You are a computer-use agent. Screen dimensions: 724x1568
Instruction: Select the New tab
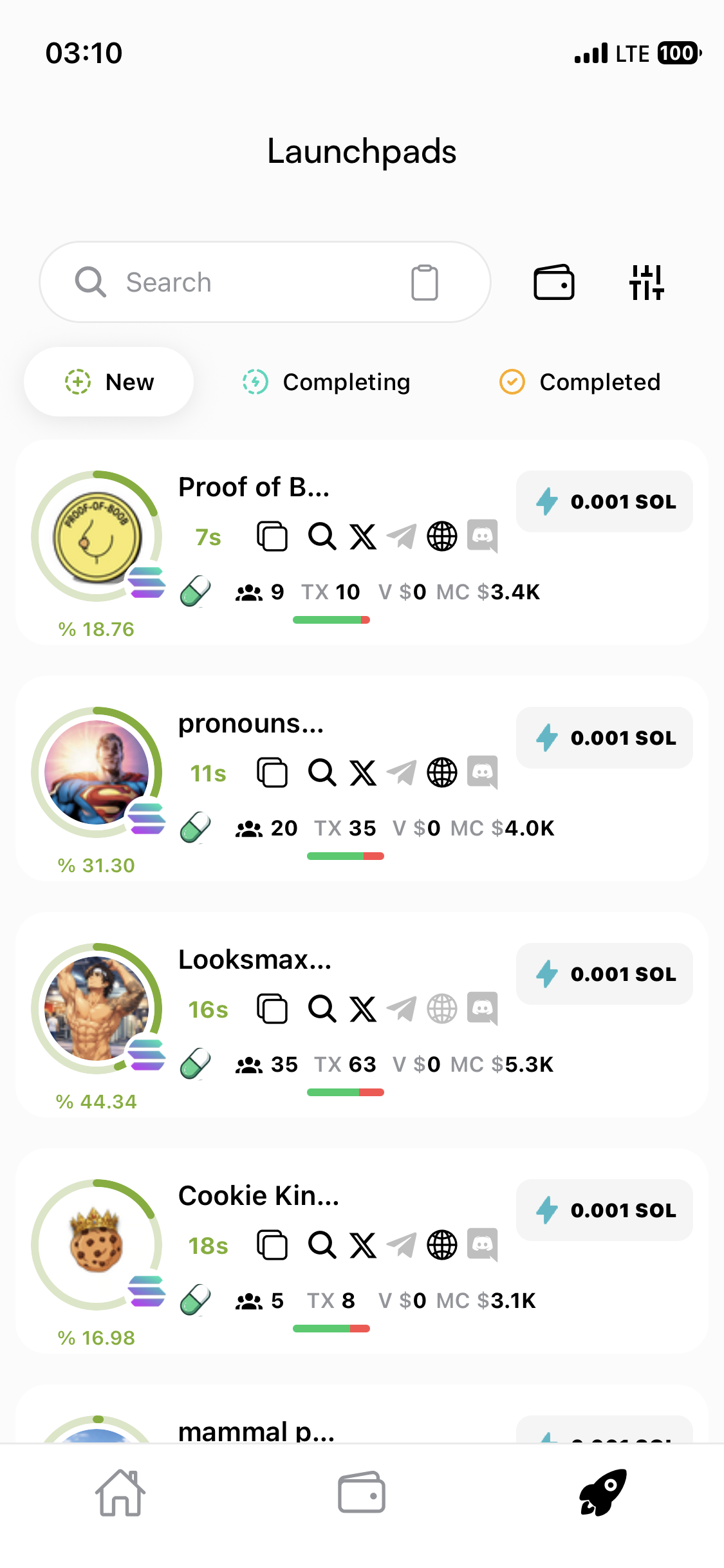coord(109,382)
